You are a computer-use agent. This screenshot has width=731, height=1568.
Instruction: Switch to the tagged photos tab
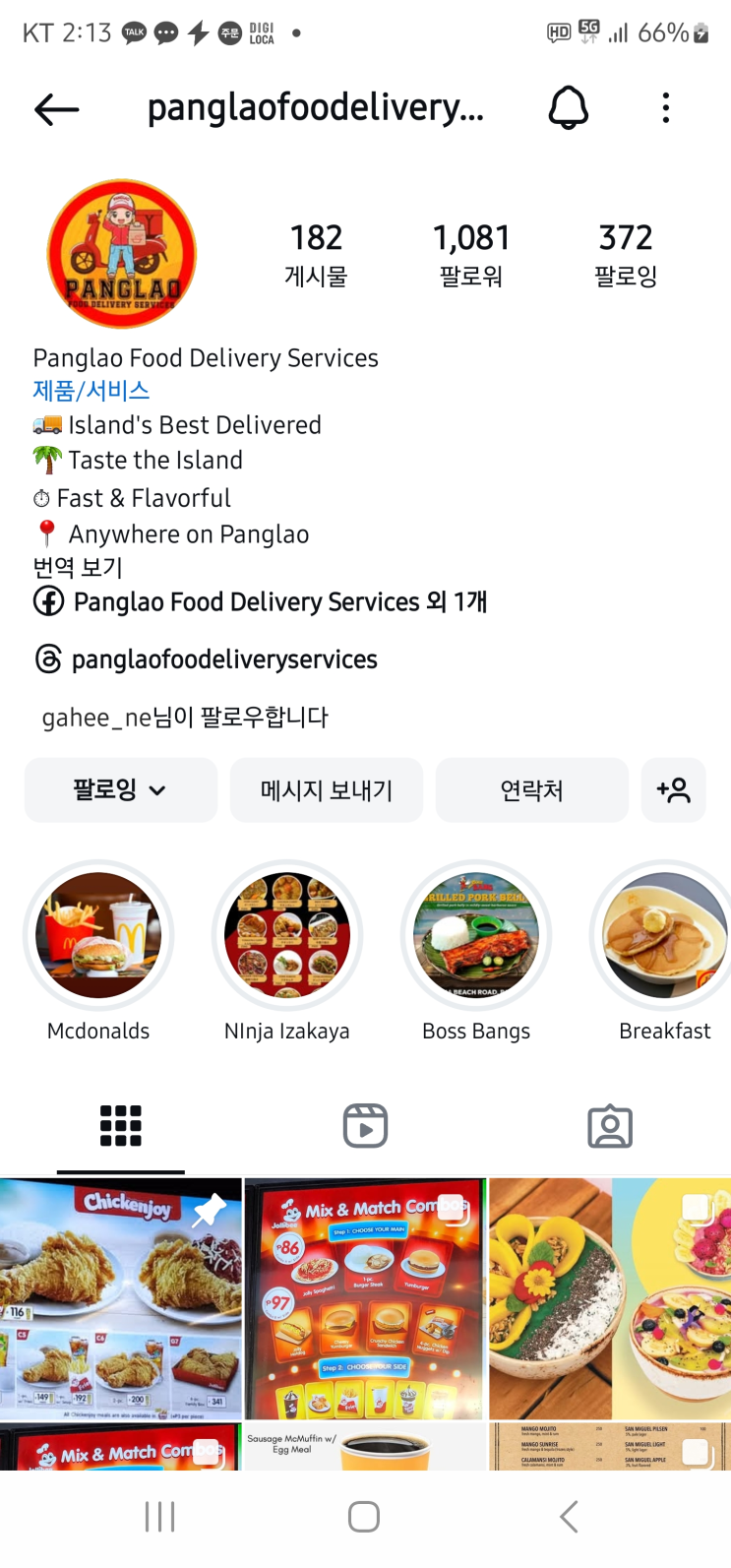click(610, 1126)
